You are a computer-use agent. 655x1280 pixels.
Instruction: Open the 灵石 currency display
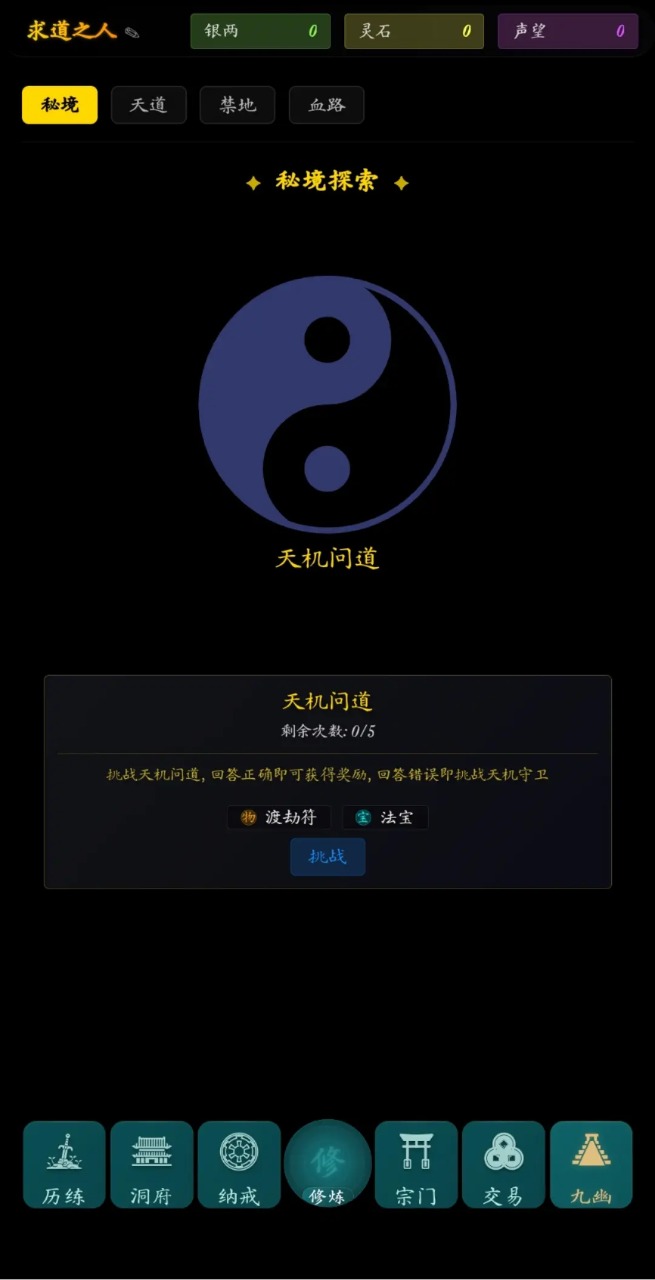click(414, 31)
